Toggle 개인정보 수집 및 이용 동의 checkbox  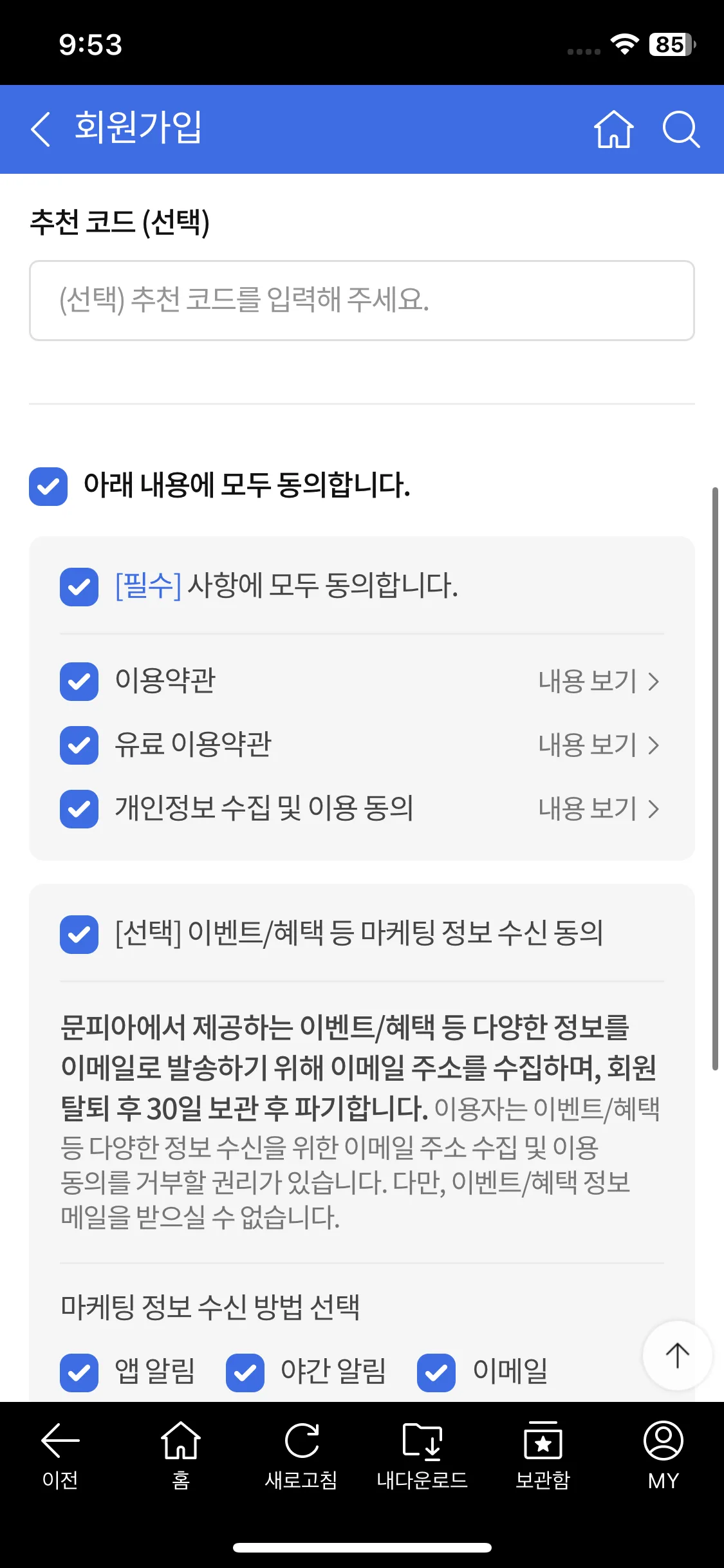(79, 808)
